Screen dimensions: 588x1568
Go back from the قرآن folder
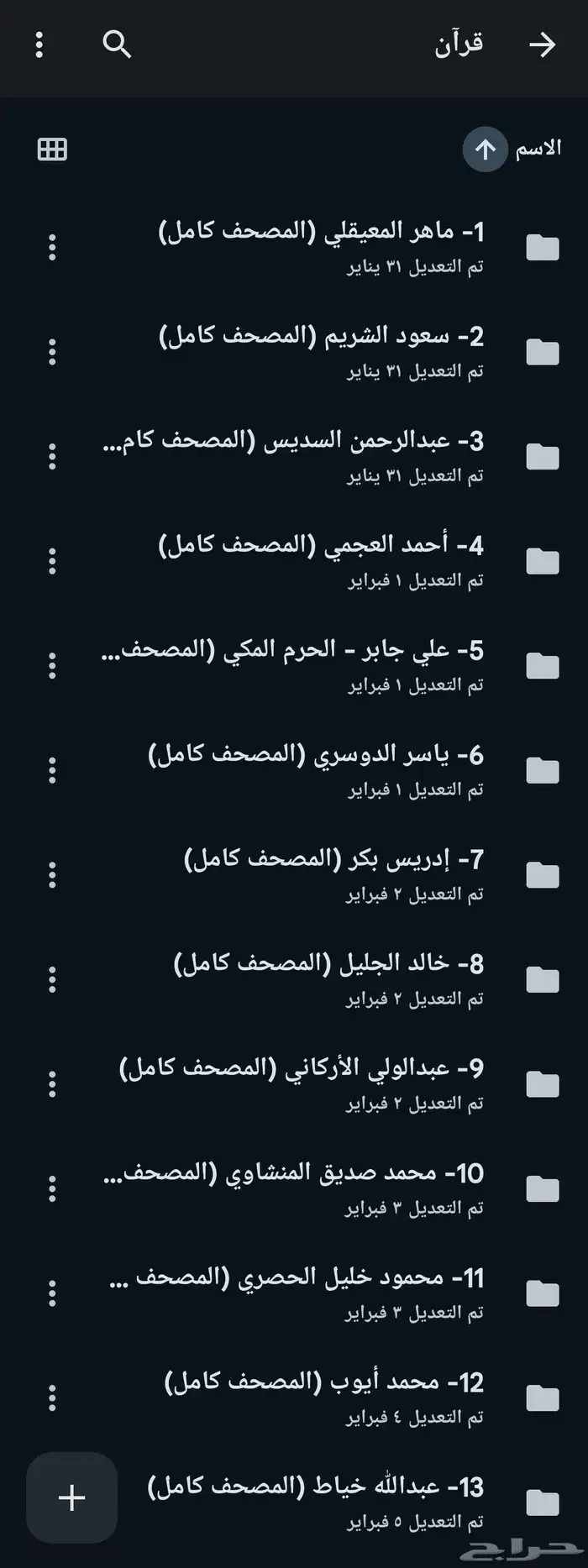(x=543, y=45)
